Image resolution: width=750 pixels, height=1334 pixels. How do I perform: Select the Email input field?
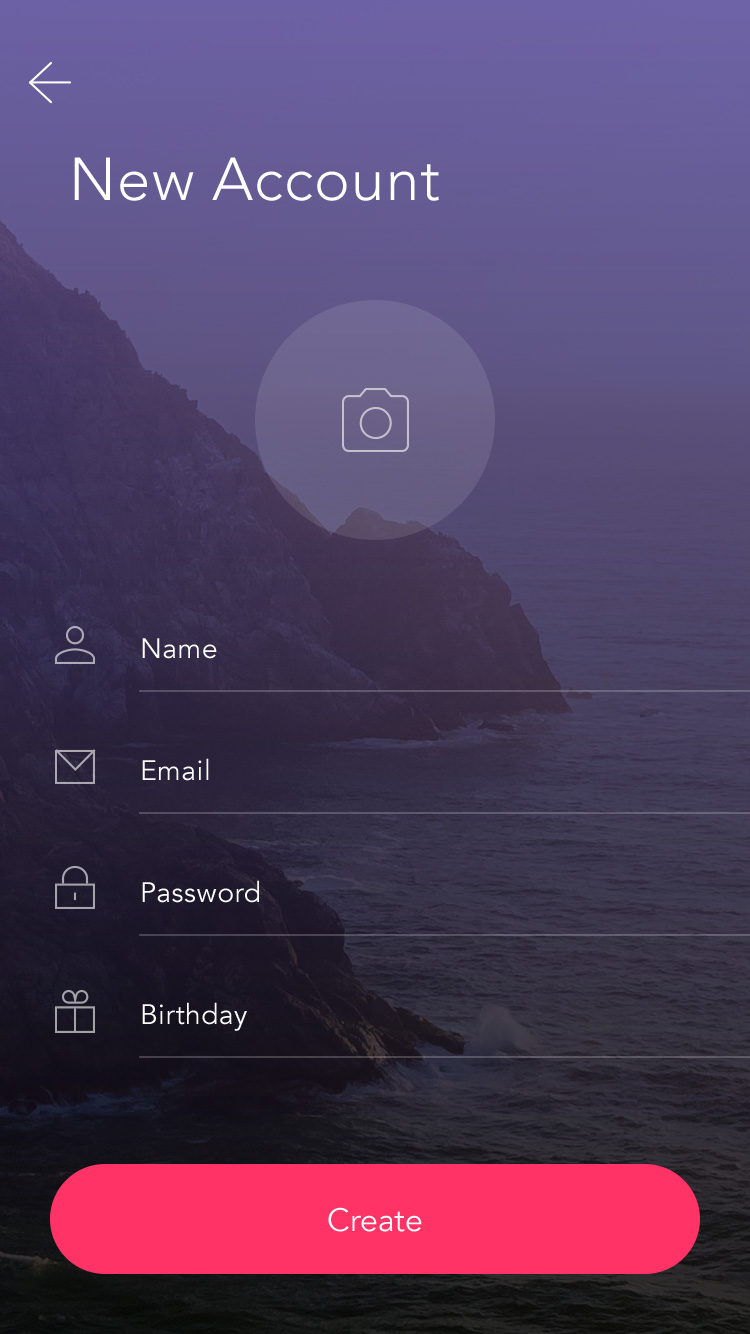tap(444, 771)
